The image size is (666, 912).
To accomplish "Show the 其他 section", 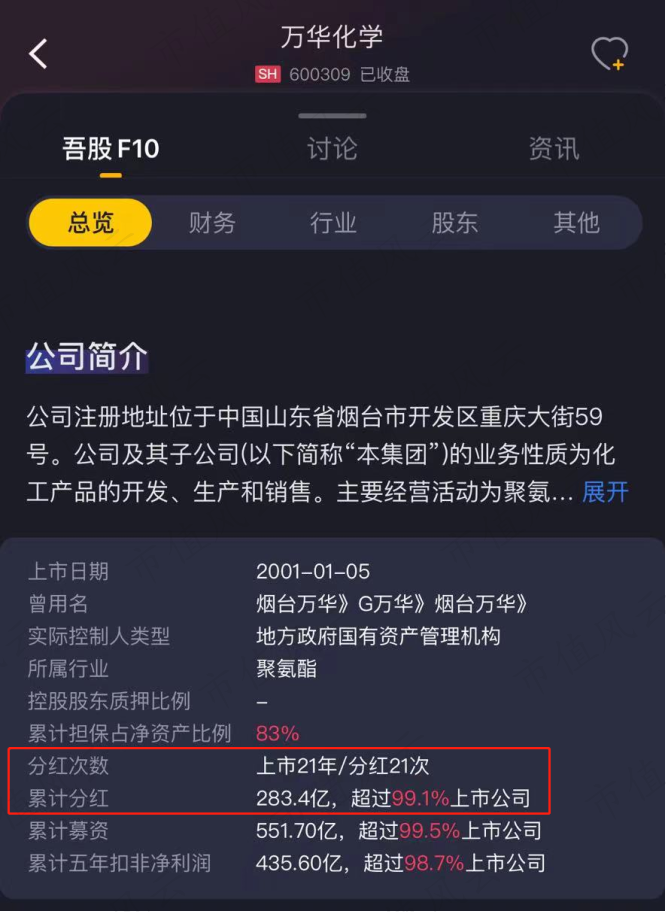I will (576, 222).
